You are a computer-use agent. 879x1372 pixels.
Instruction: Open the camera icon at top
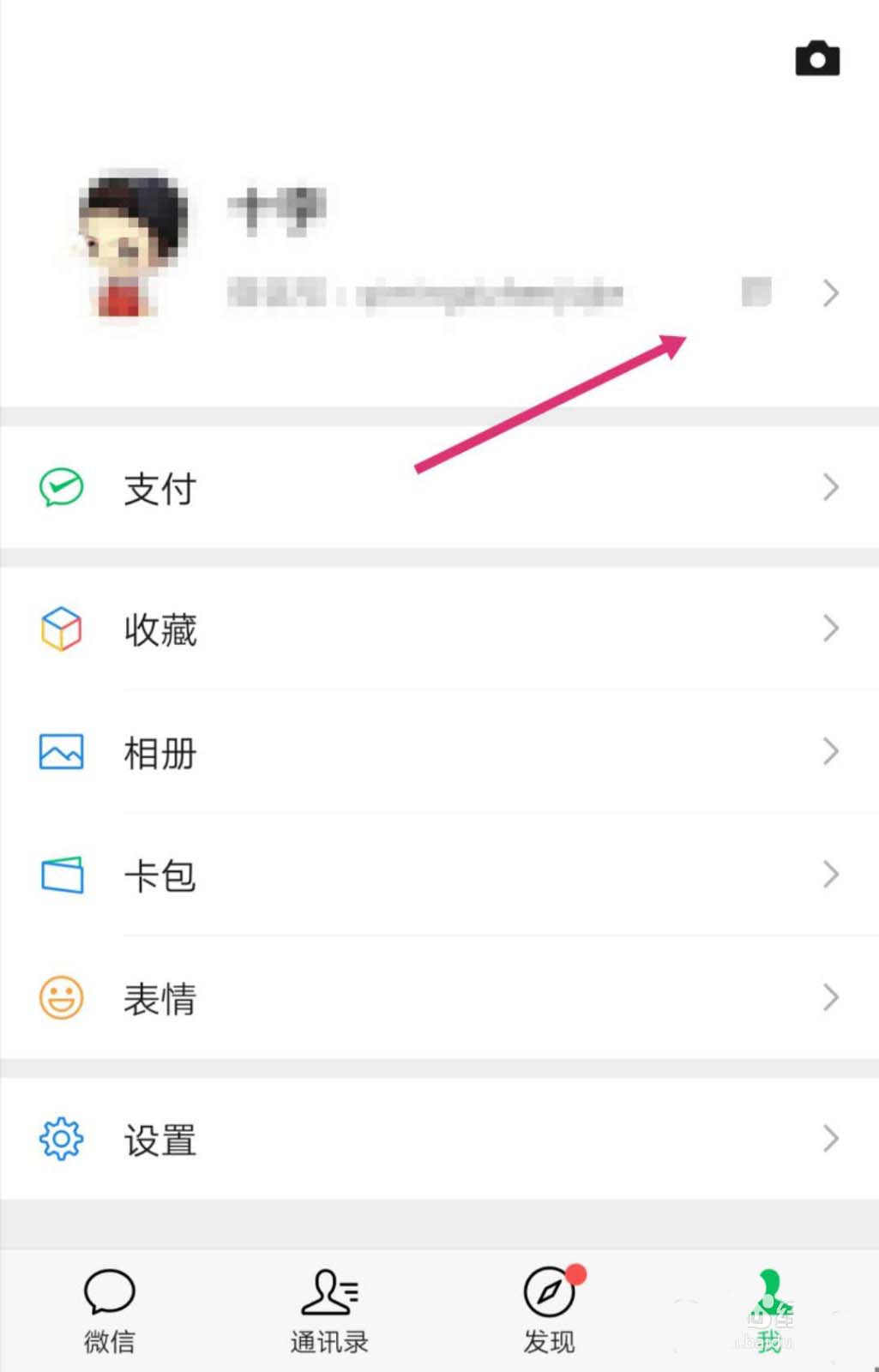(817, 59)
